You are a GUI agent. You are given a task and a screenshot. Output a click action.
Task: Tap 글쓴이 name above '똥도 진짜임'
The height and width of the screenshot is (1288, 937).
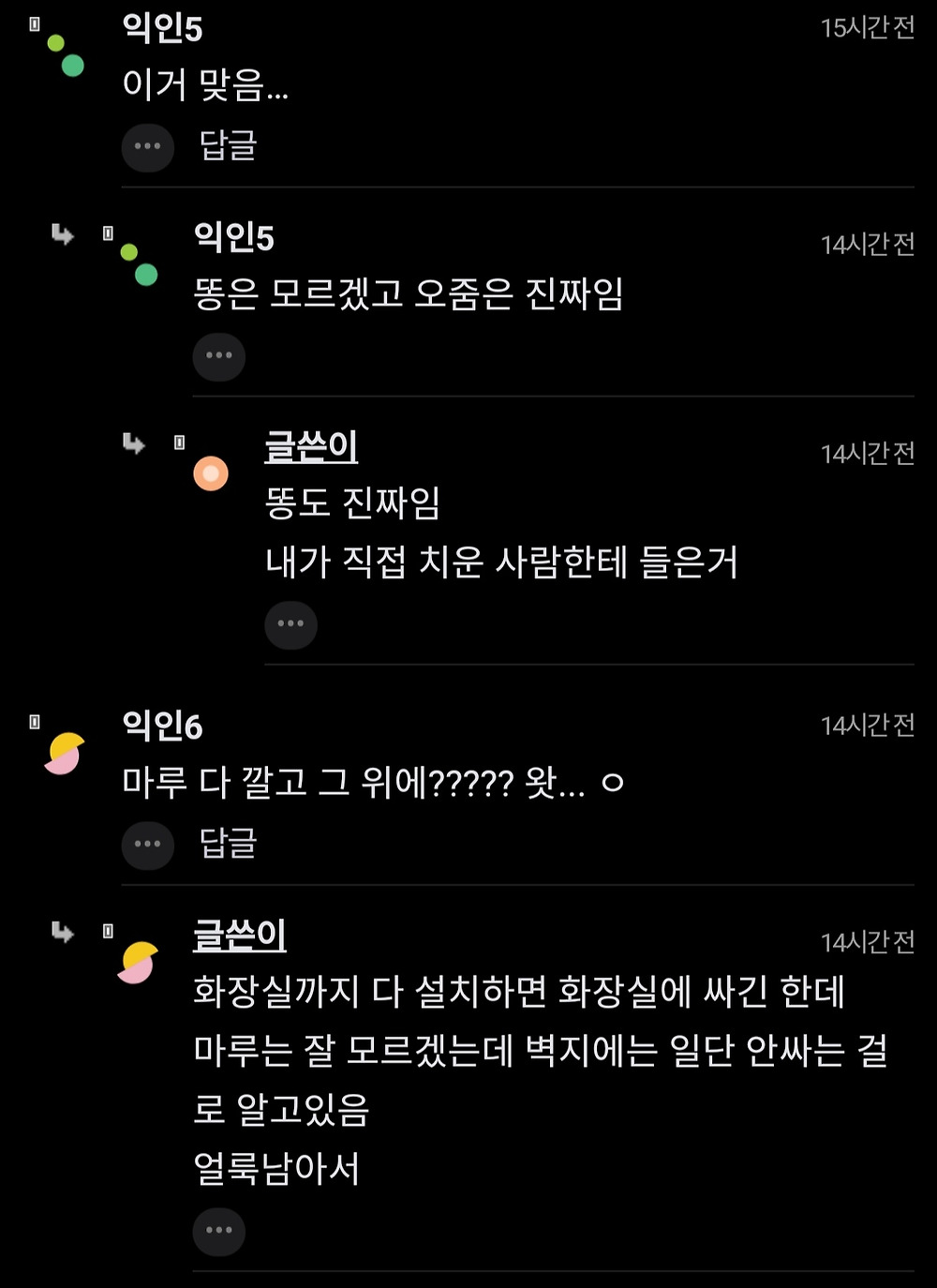(x=311, y=446)
